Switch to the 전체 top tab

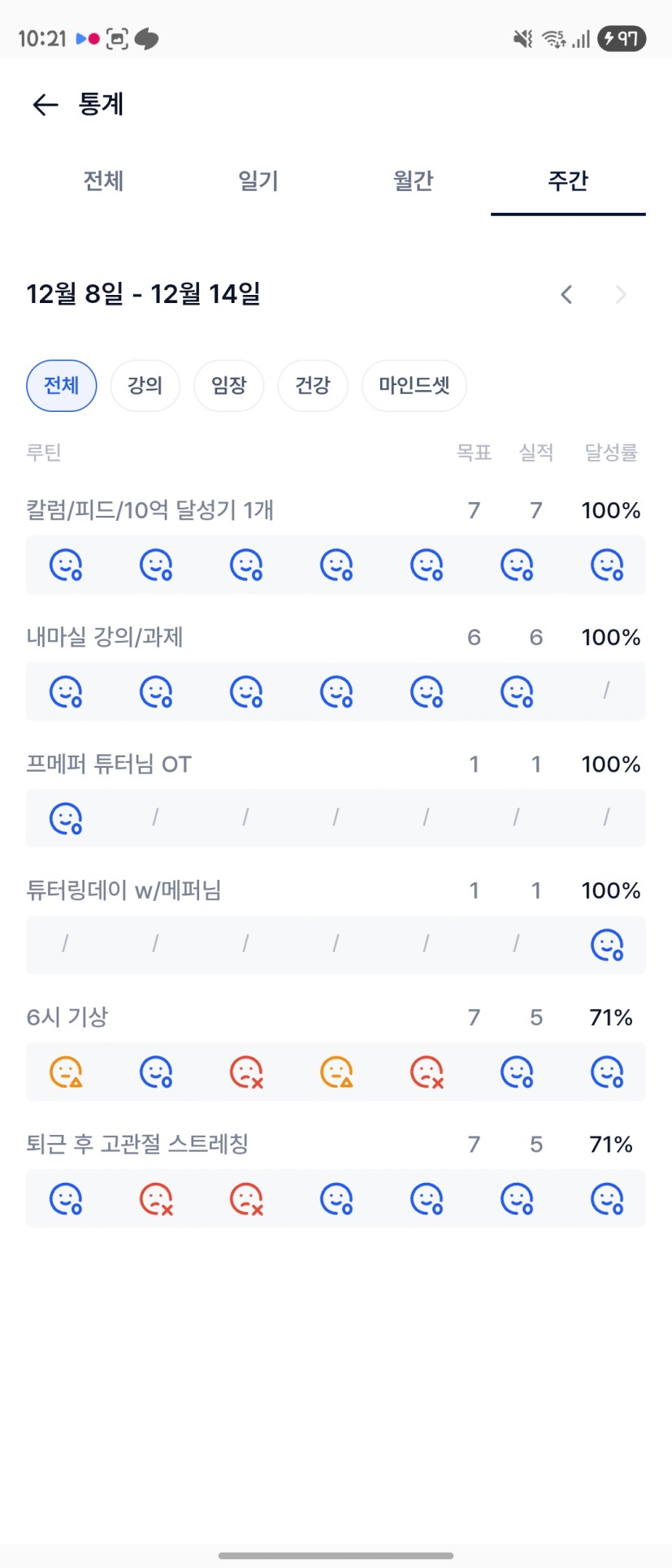(103, 180)
